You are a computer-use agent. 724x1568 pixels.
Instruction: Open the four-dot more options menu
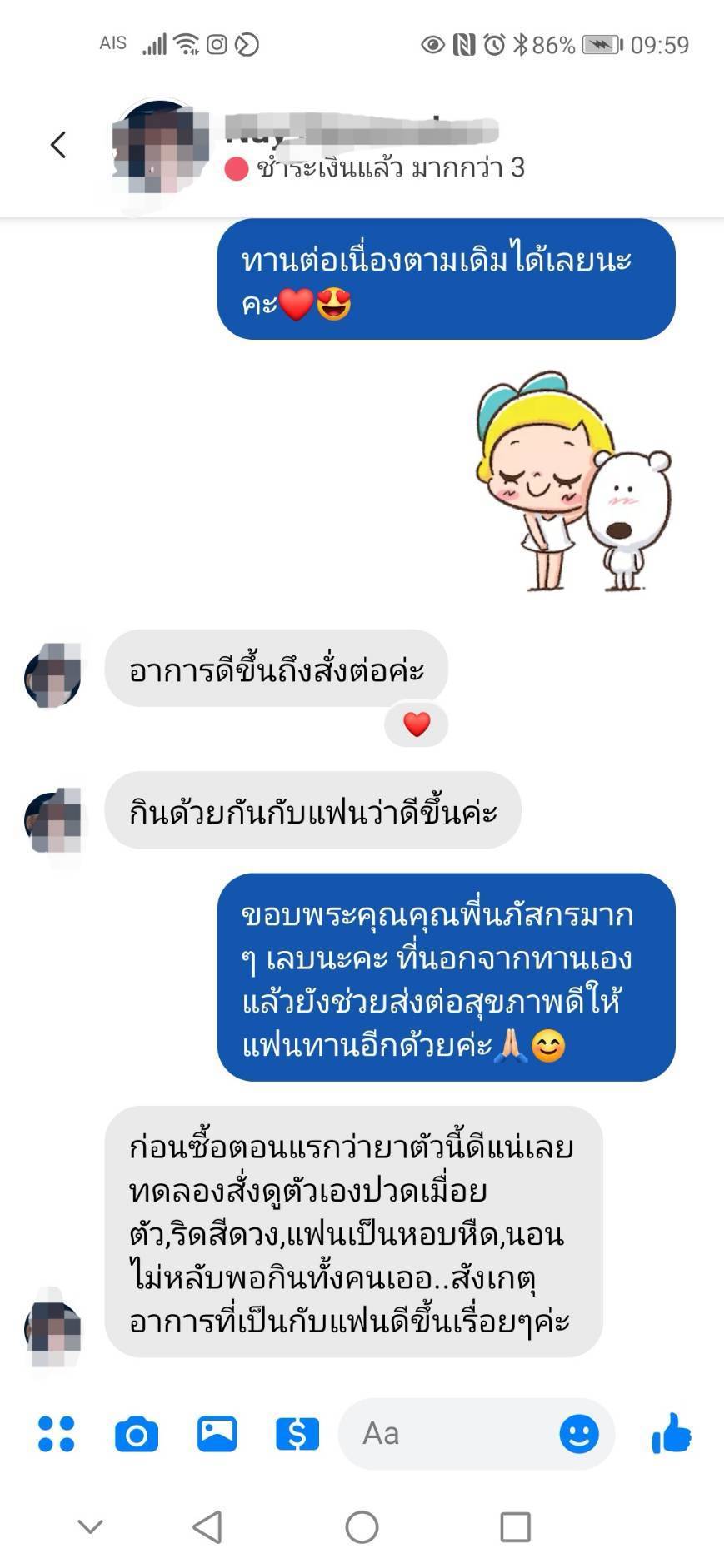pyautogui.click(x=57, y=1434)
